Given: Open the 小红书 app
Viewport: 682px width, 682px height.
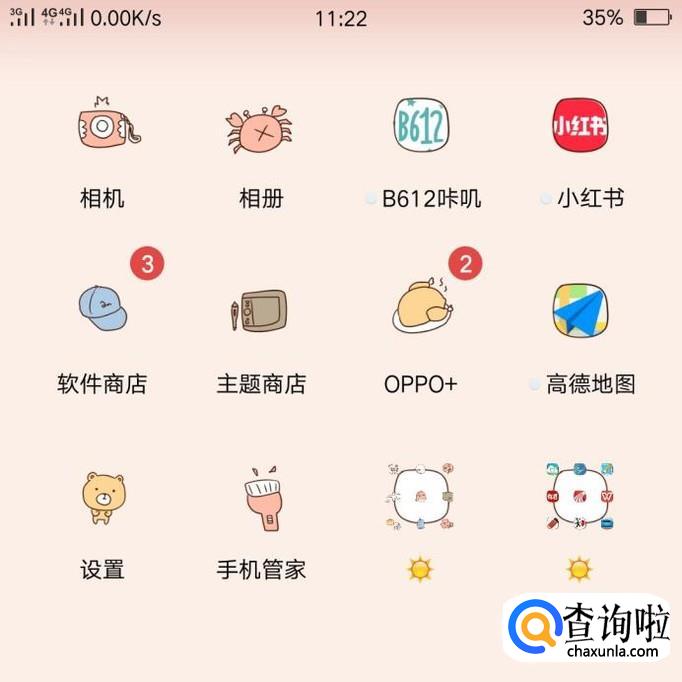Looking at the screenshot, I should pos(580,125).
